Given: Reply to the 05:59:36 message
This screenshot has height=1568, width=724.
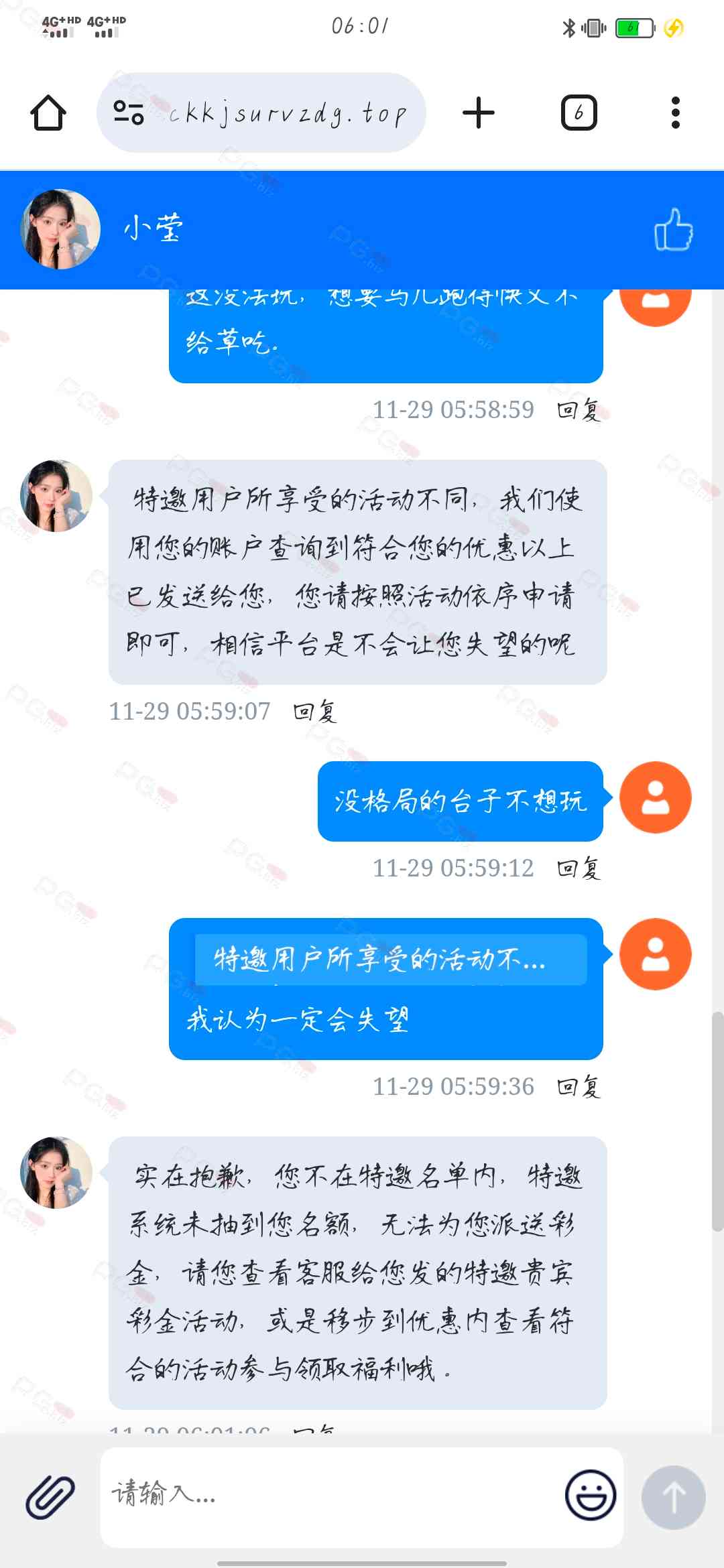Looking at the screenshot, I should (579, 1086).
